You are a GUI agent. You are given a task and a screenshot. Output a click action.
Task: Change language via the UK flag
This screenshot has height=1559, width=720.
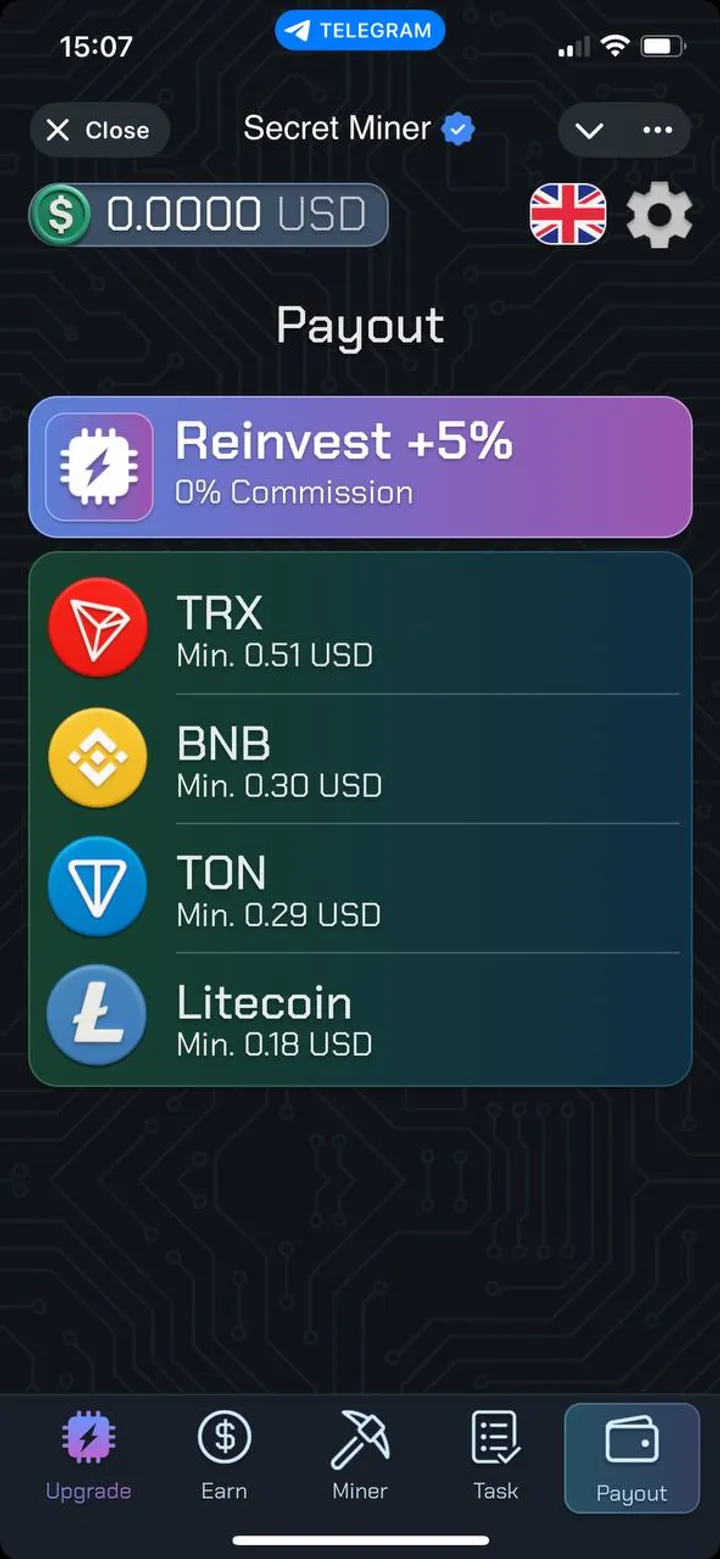[567, 214]
